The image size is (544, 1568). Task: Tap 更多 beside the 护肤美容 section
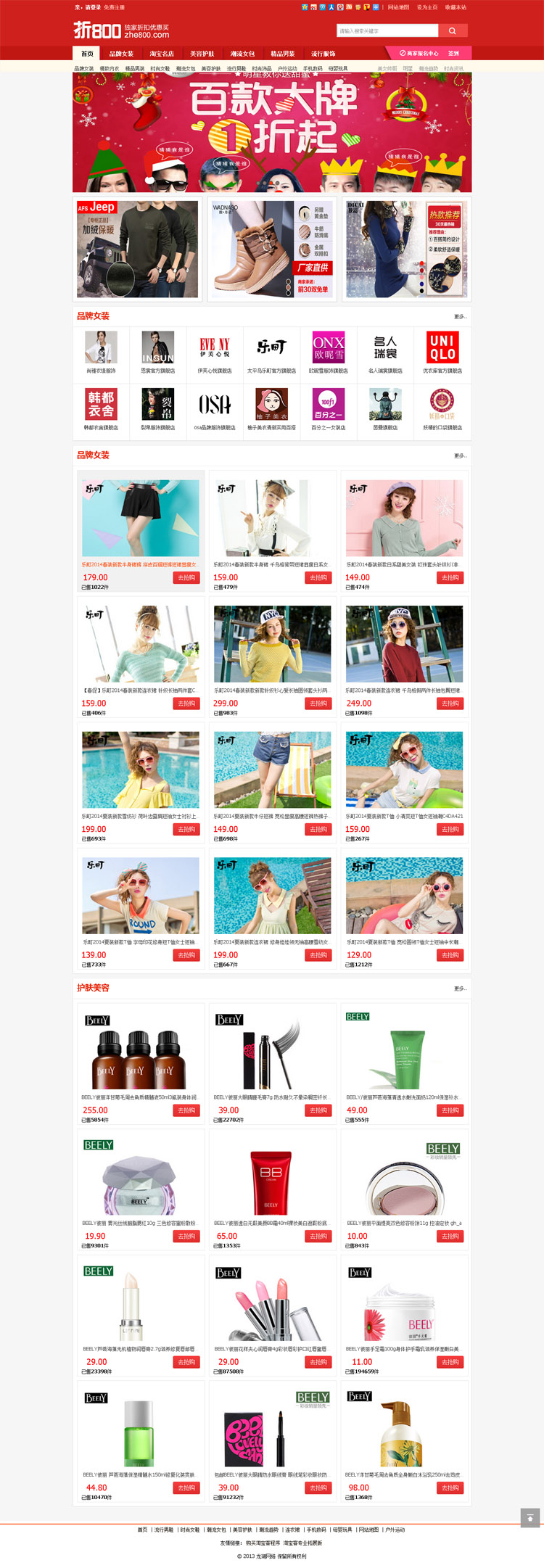pyautogui.click(x=460, y=989)
